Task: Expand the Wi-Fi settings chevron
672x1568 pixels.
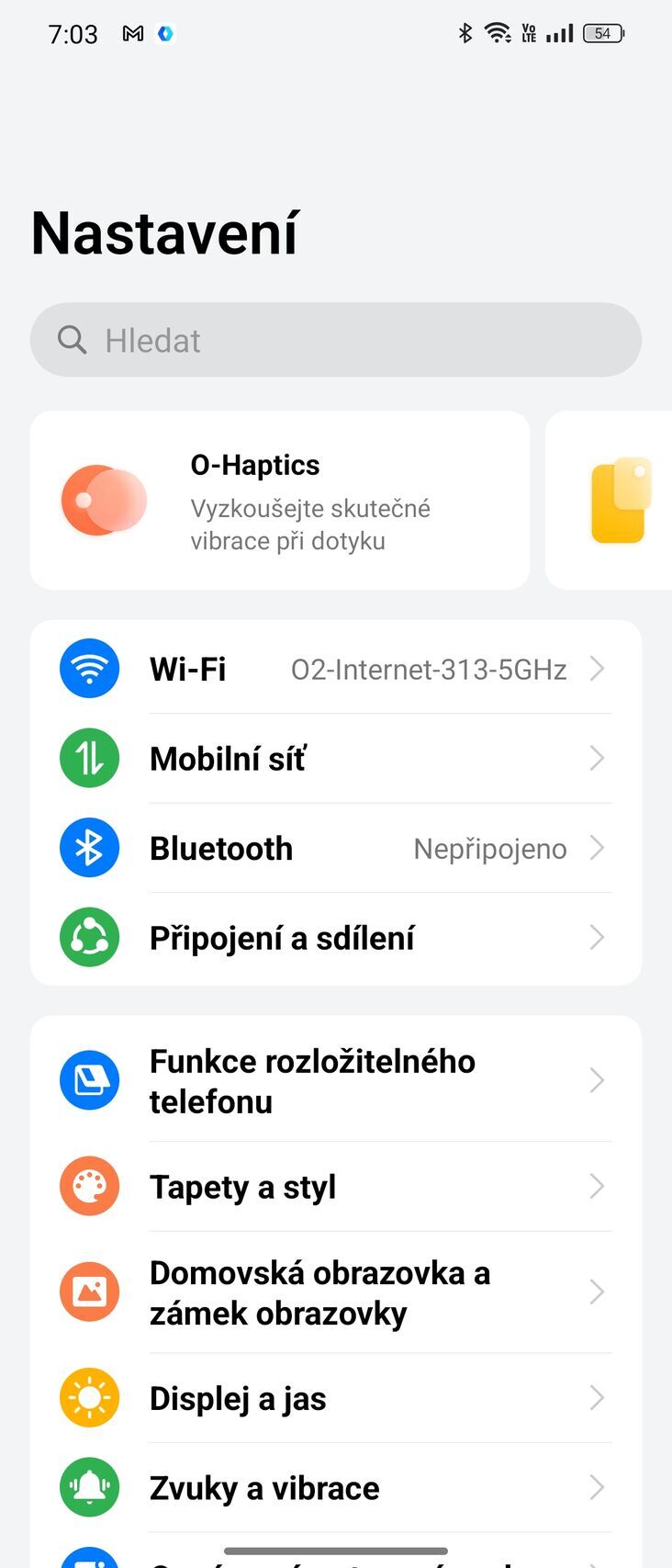Action: point(598,669)
